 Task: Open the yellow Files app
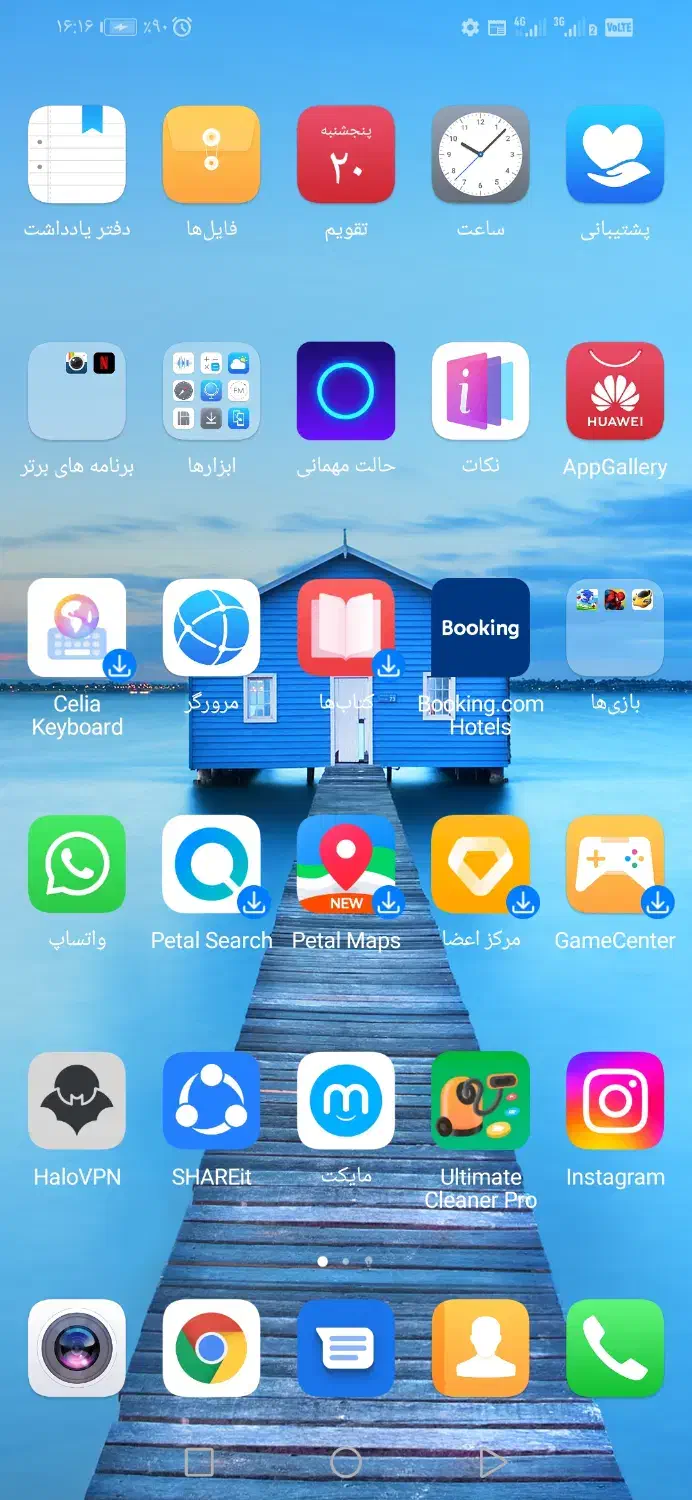(x=211, y=154)
